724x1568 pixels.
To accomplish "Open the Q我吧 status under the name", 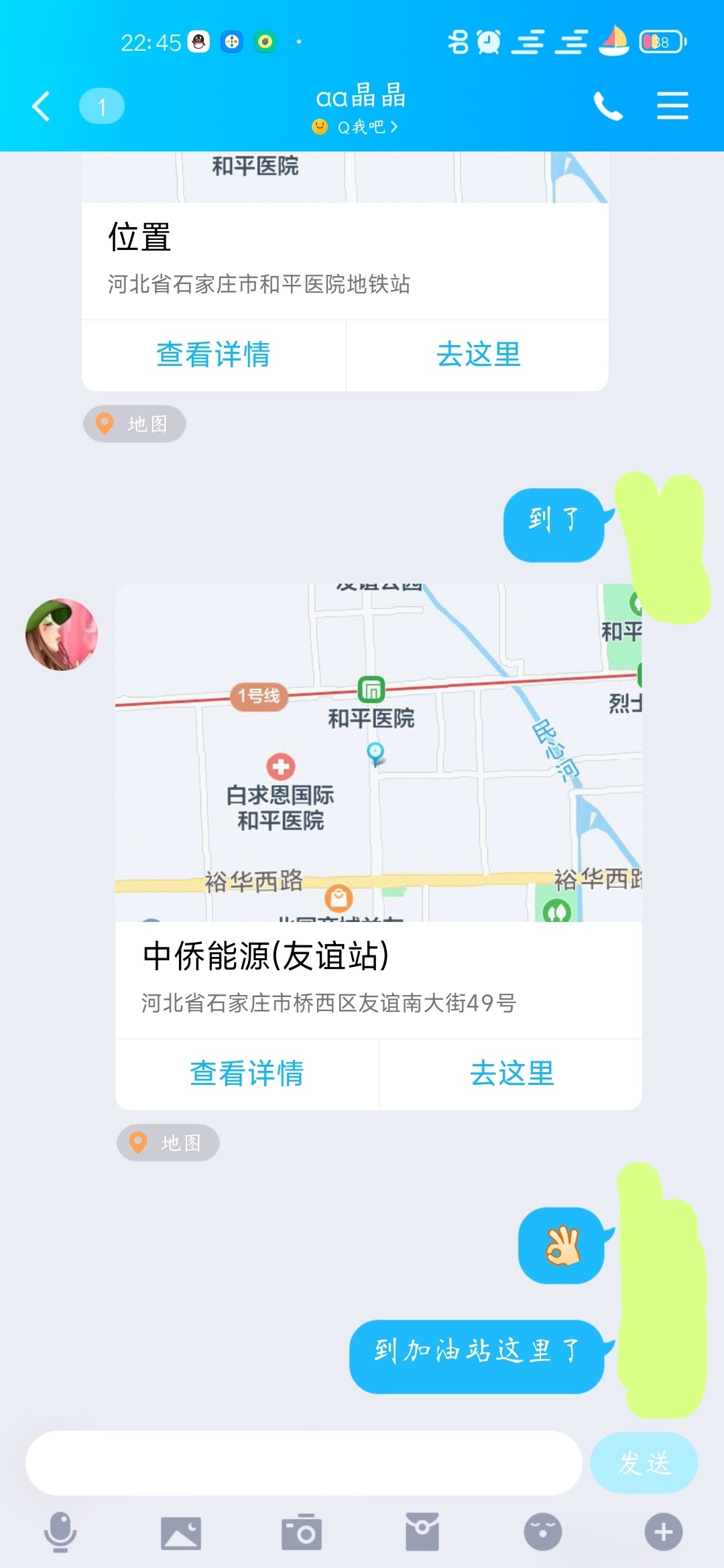I will tap(361, 127).
